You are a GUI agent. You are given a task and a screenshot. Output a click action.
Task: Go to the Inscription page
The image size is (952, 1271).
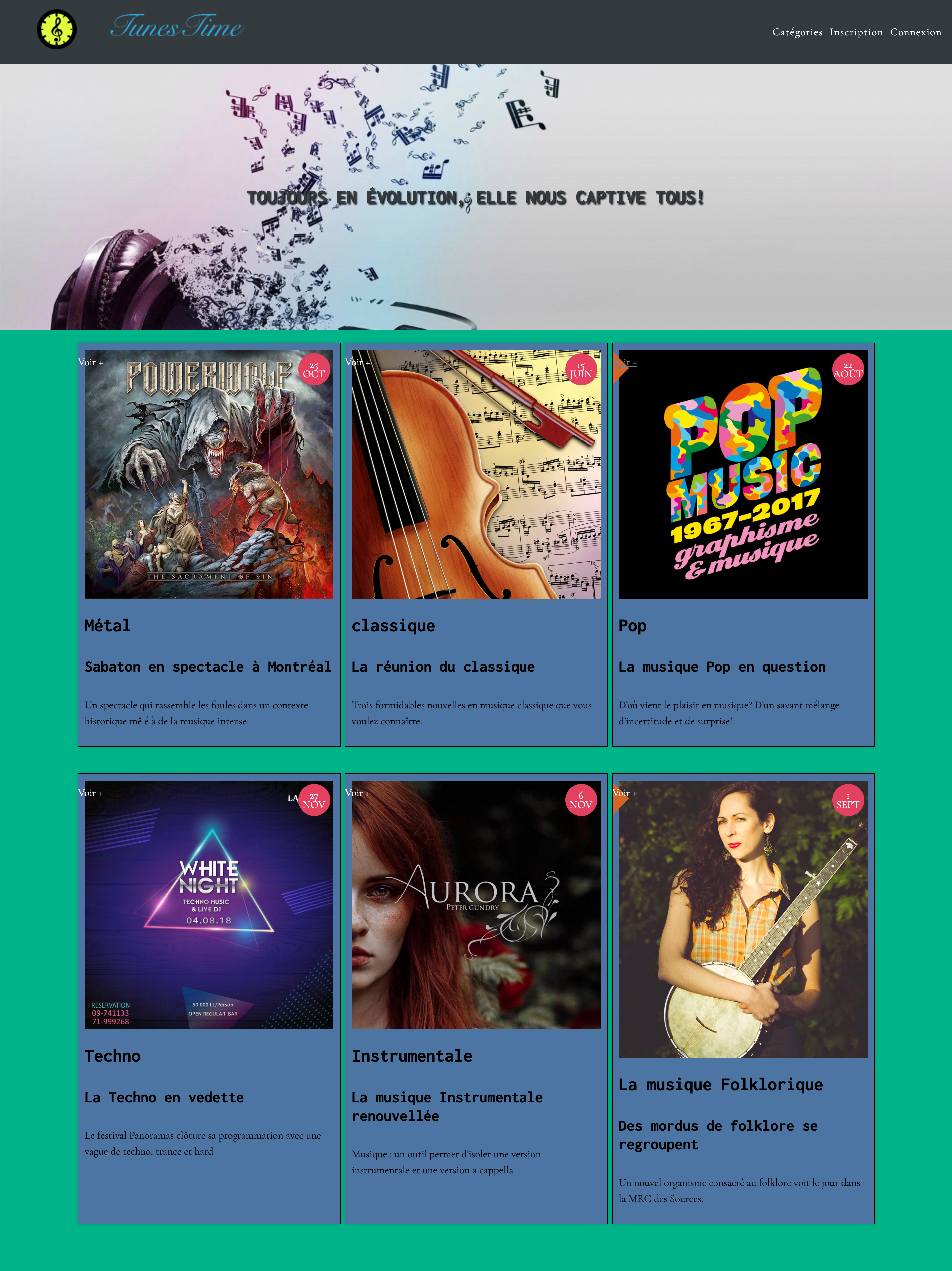(855, 32)
